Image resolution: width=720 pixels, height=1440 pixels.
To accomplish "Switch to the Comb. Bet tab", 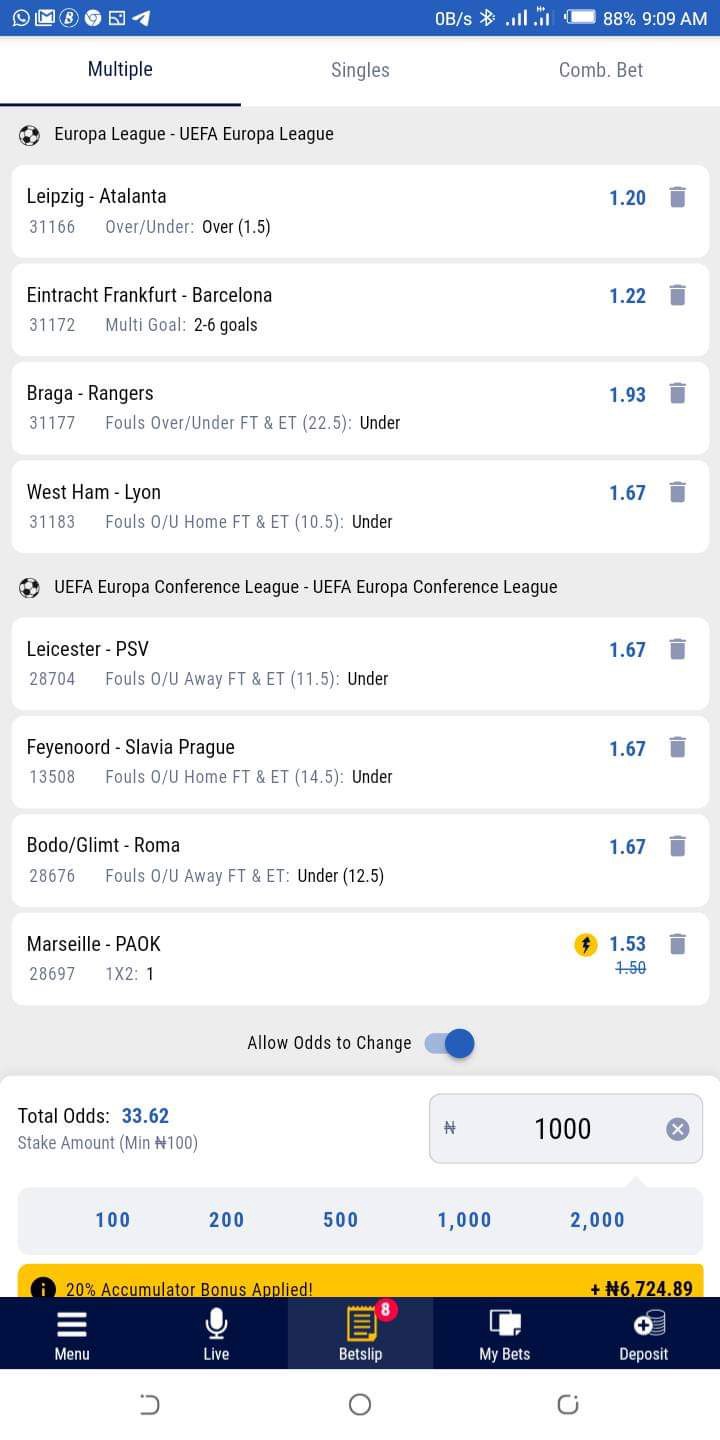I will [x=600, y=70].
